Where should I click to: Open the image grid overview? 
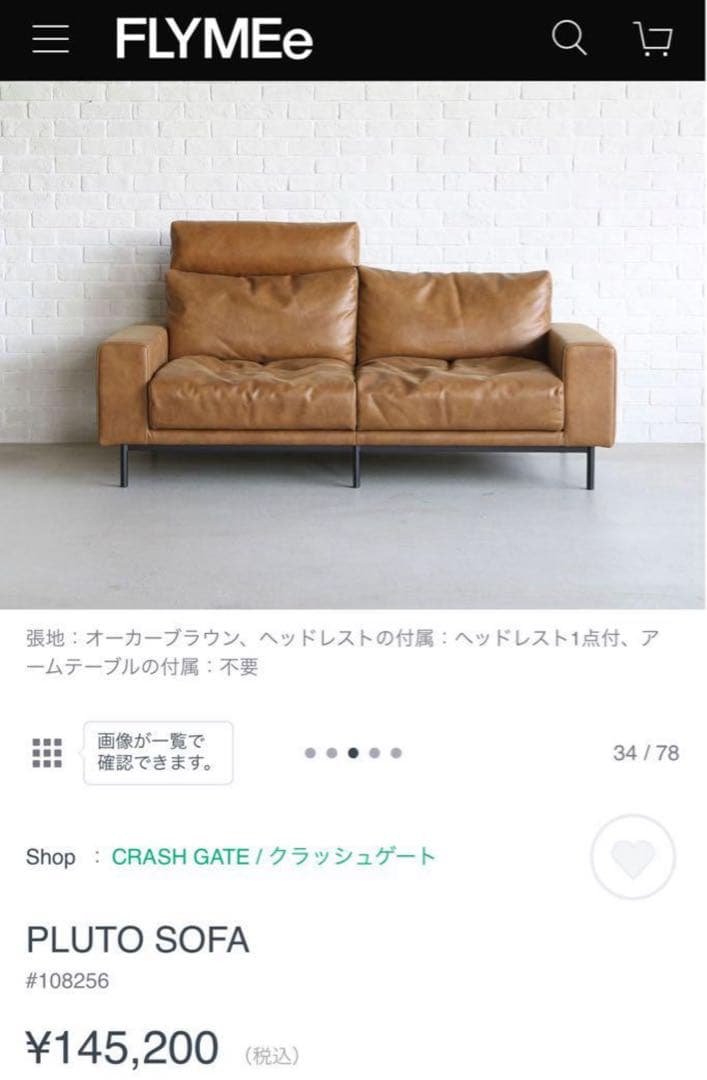click(47, 753)
